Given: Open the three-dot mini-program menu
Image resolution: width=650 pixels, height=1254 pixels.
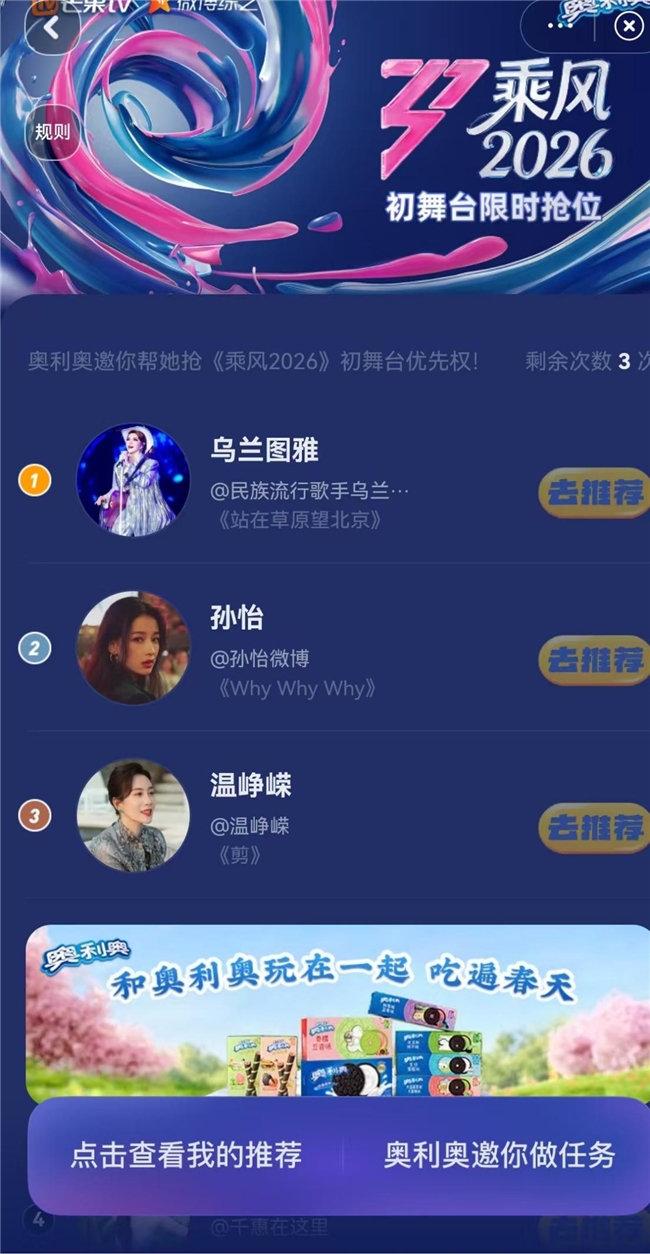Looking at the screenshot, I should coord(560,25).
